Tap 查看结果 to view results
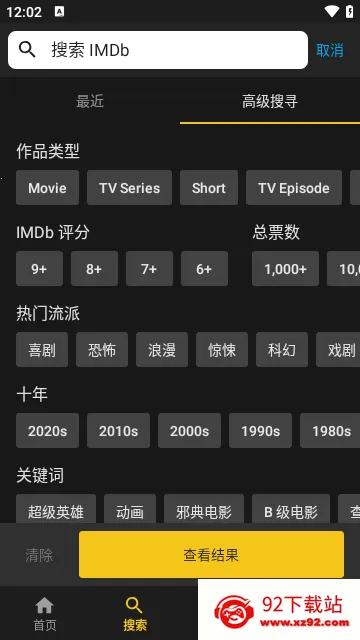Viewport: 360px width, 640px height. tap(211, 555)
